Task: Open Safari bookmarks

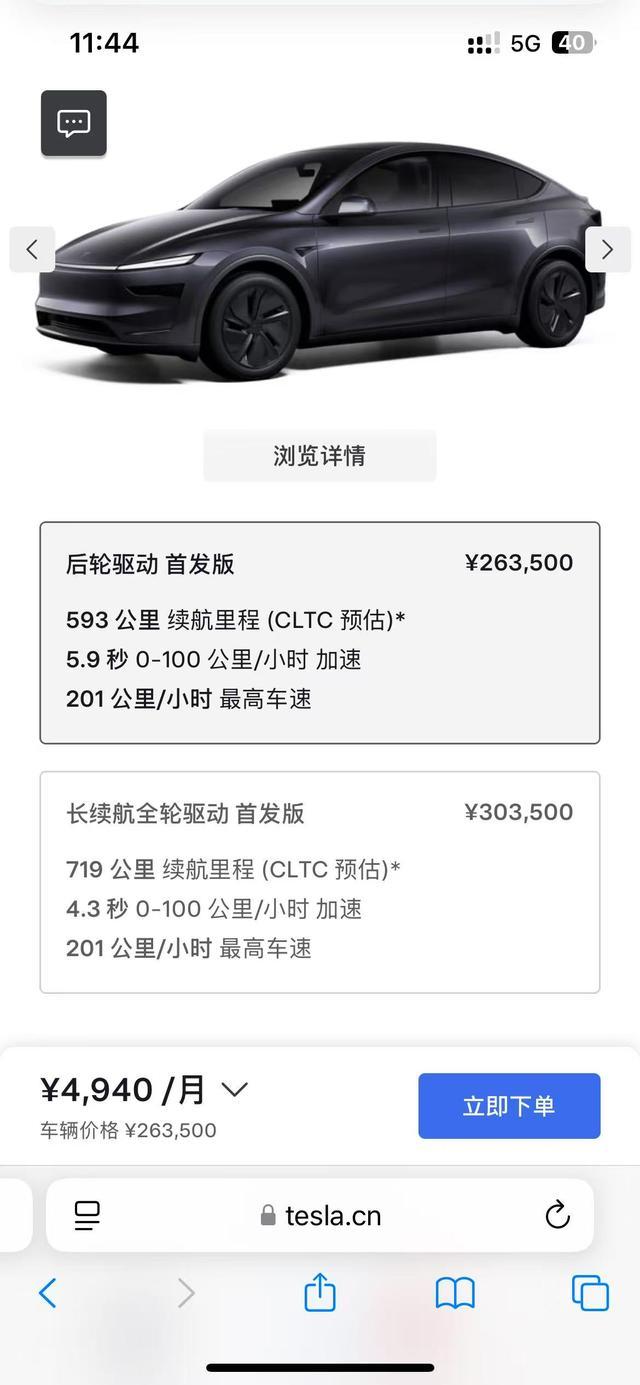Action: click(x=455, y=1293)
